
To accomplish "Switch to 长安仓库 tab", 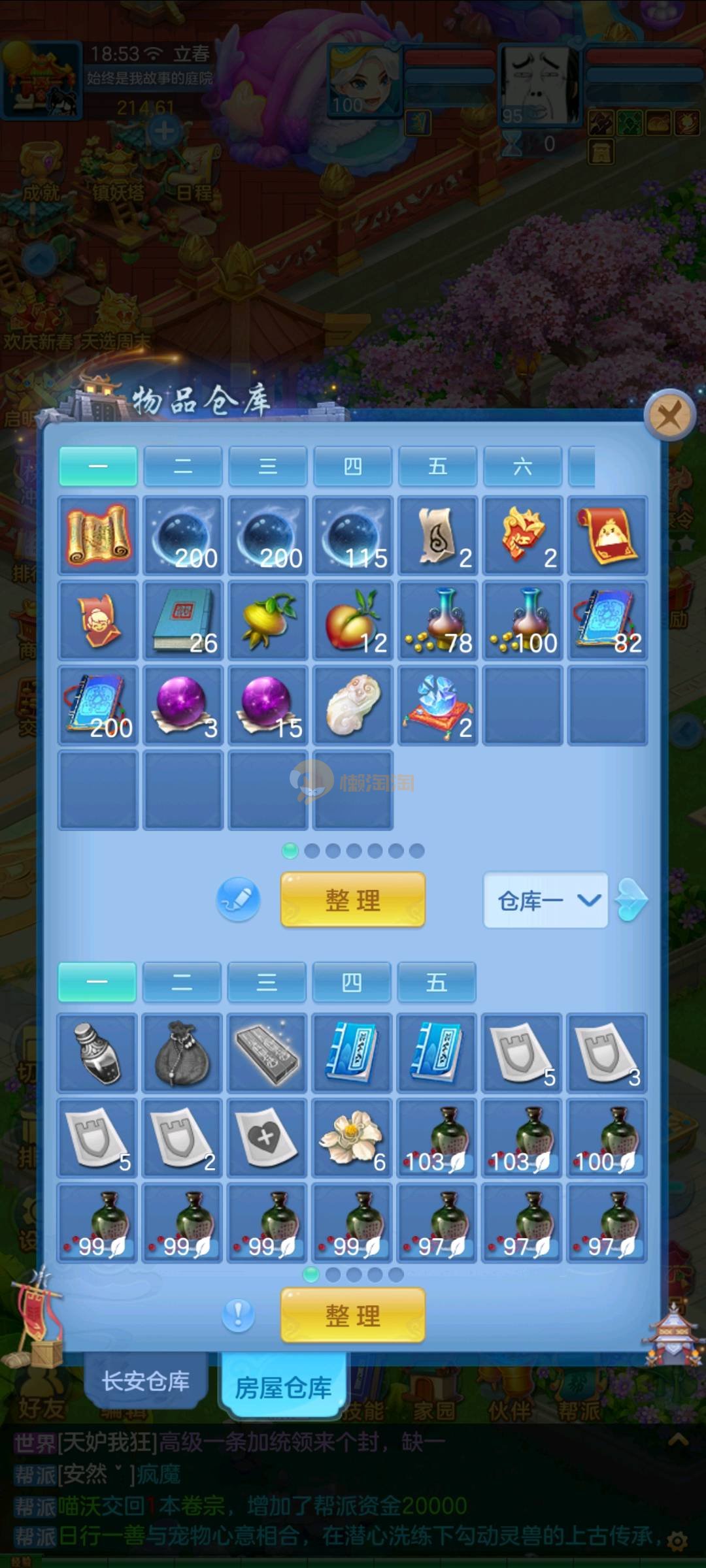I will (x=145, y=1380).
